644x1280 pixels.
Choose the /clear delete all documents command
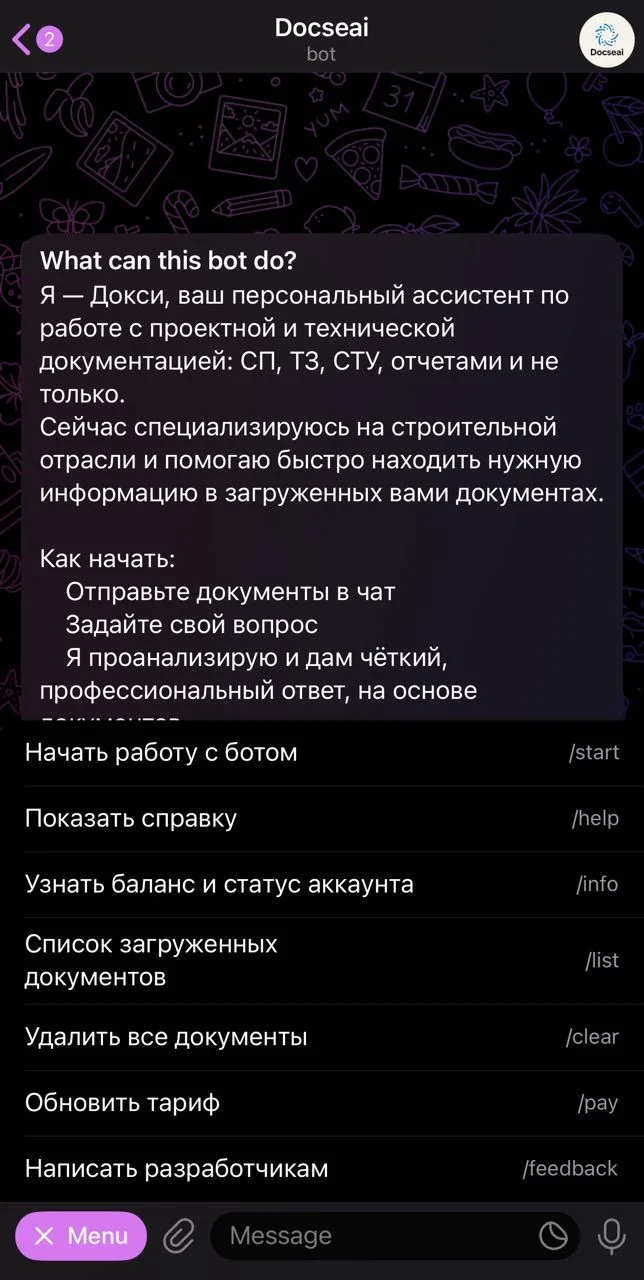coord(322,1037)
